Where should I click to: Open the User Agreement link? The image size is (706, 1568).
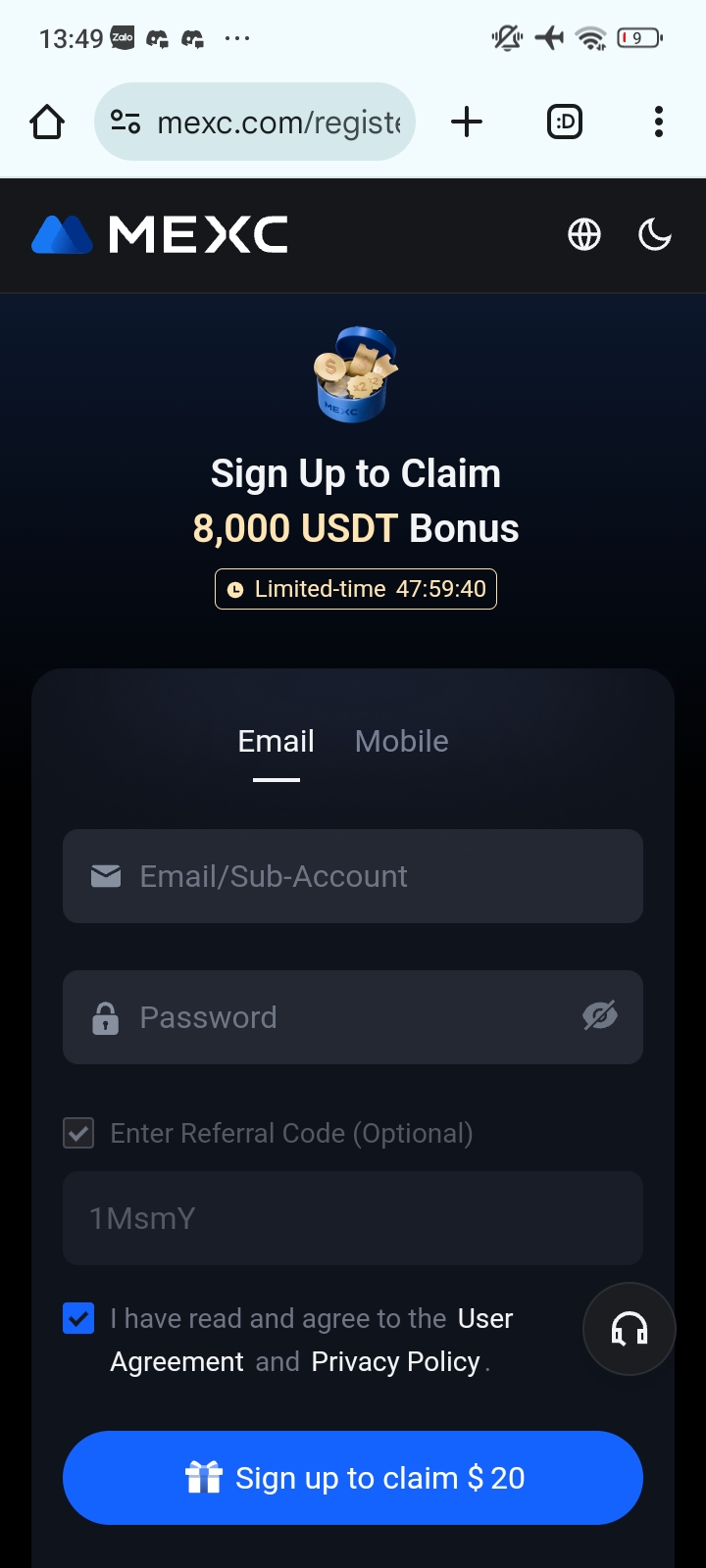pyautogui.click(x=485, y=1319)
